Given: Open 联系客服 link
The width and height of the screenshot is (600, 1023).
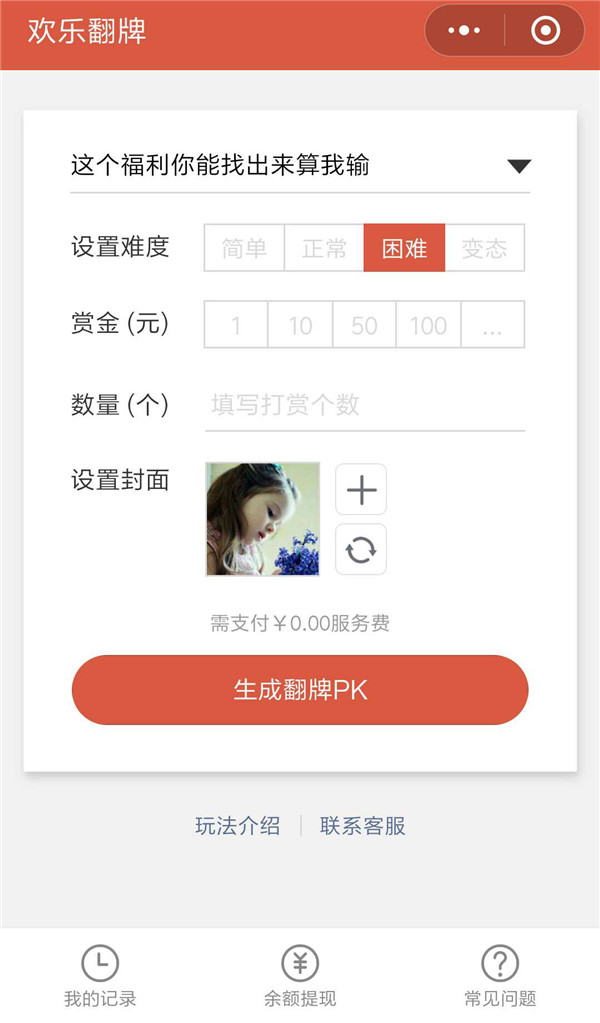Looking at the screenshot, I should click(x=363, y=826).
